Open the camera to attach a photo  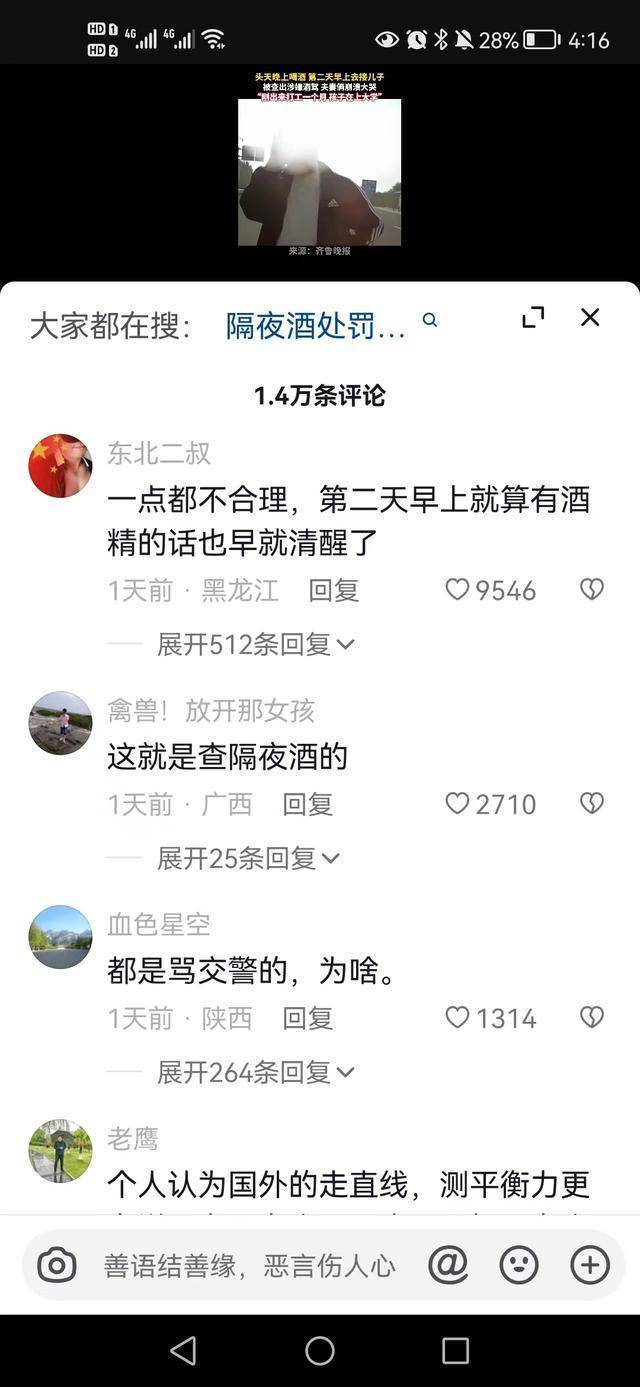click(x=57, y=1266)
